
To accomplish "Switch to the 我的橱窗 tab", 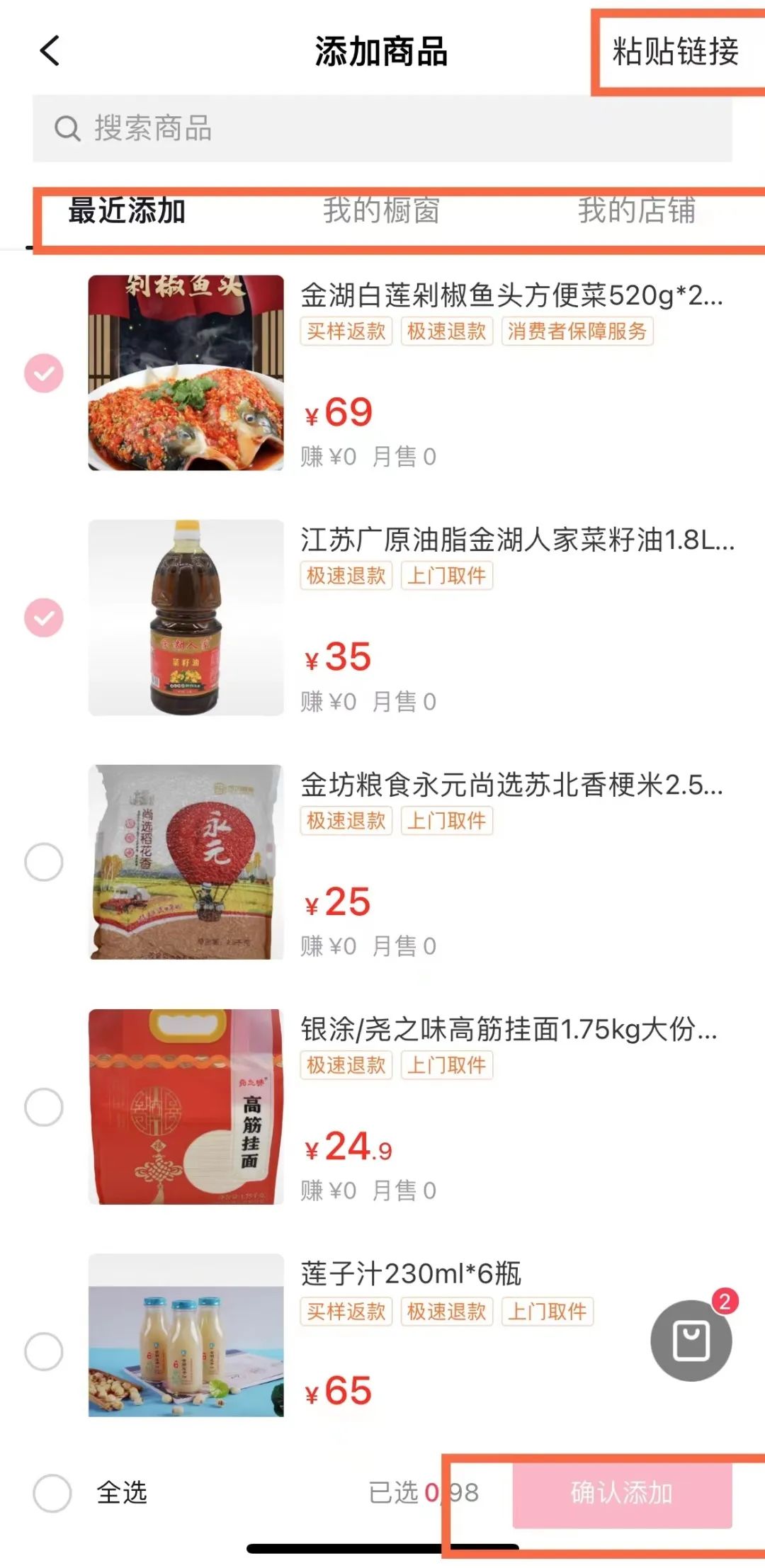I will coord(381,211).
